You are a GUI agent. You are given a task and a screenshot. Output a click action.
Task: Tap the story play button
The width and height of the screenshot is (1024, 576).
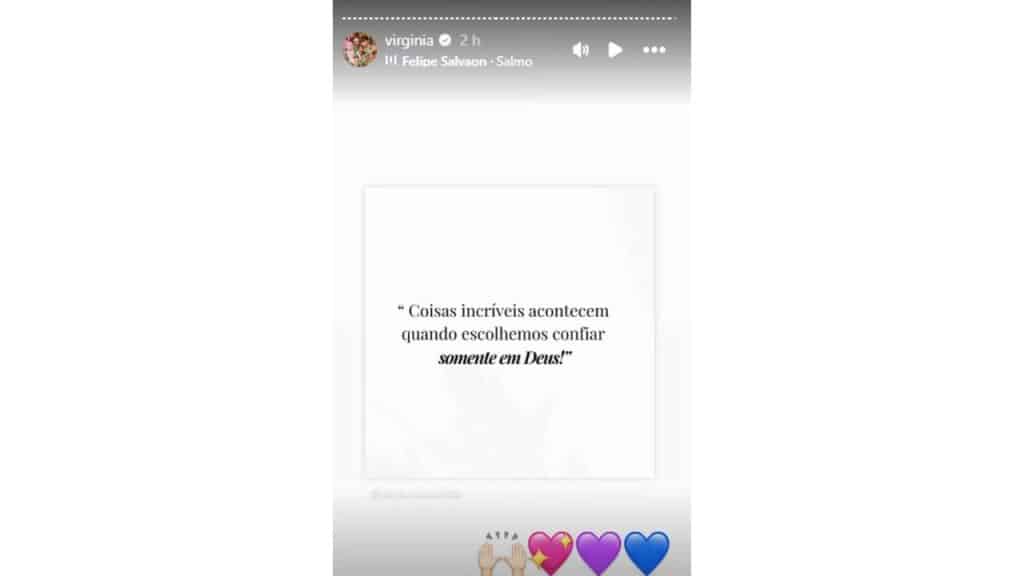point(615,49)
